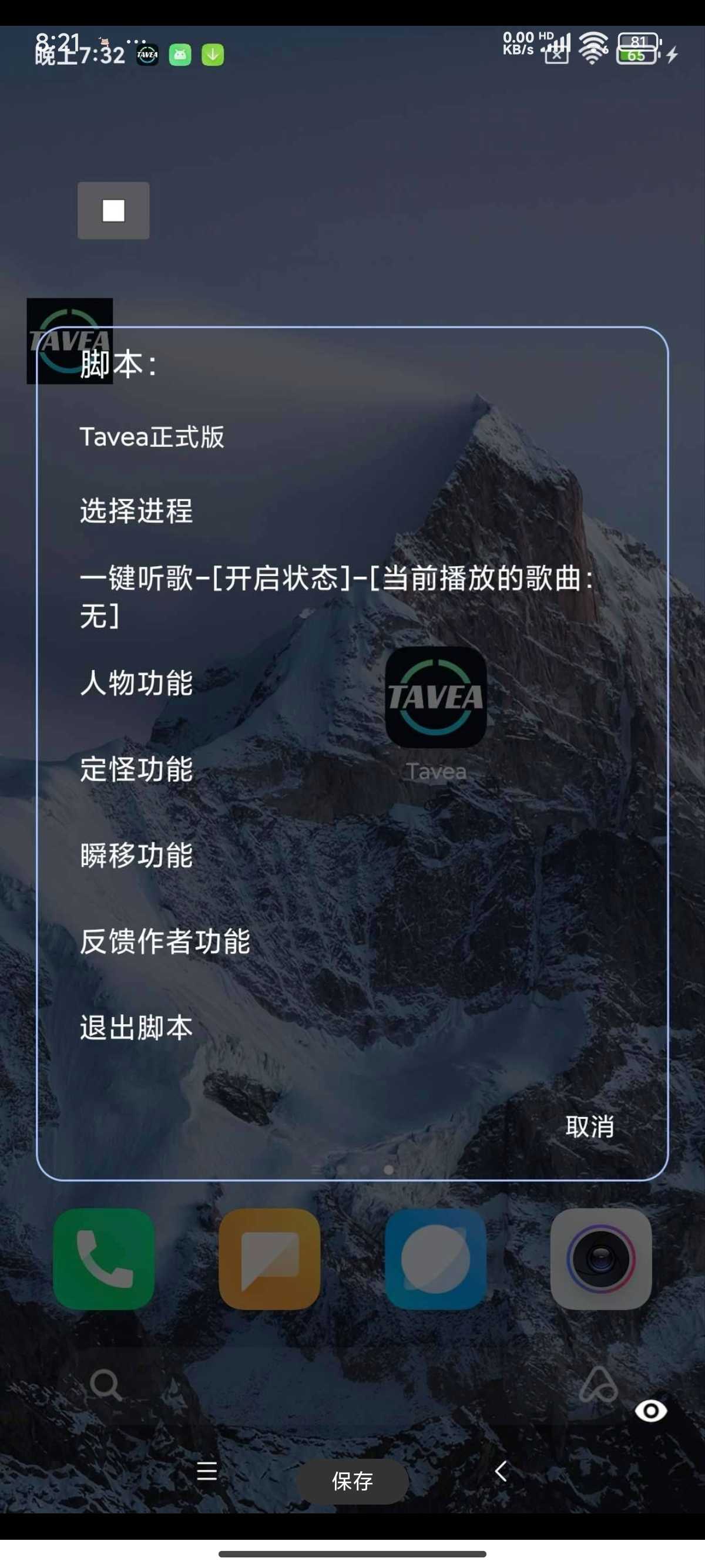Select the 选择进程 option

pos(136,510)
